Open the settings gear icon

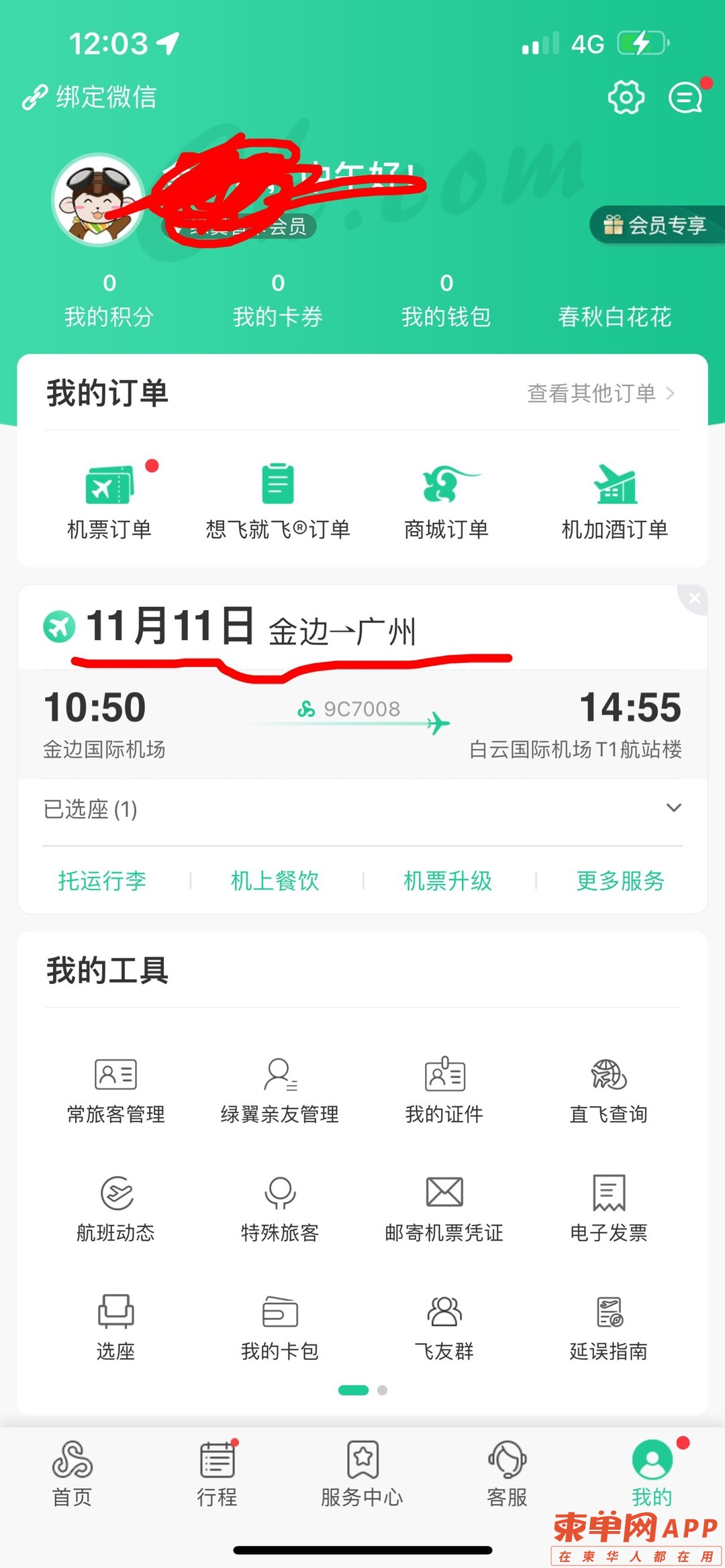[626, 98]
